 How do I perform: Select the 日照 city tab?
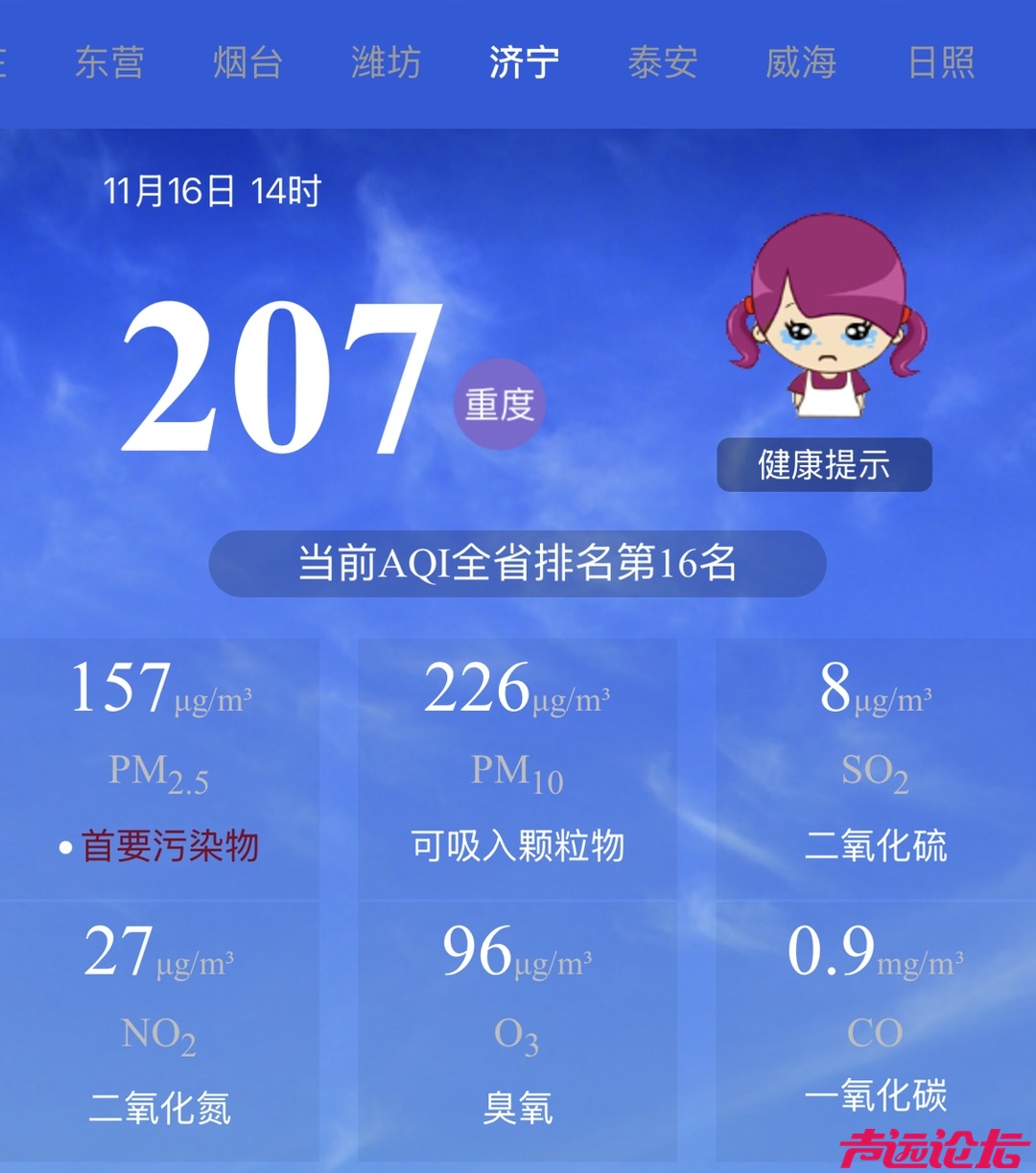pos(941,63)
